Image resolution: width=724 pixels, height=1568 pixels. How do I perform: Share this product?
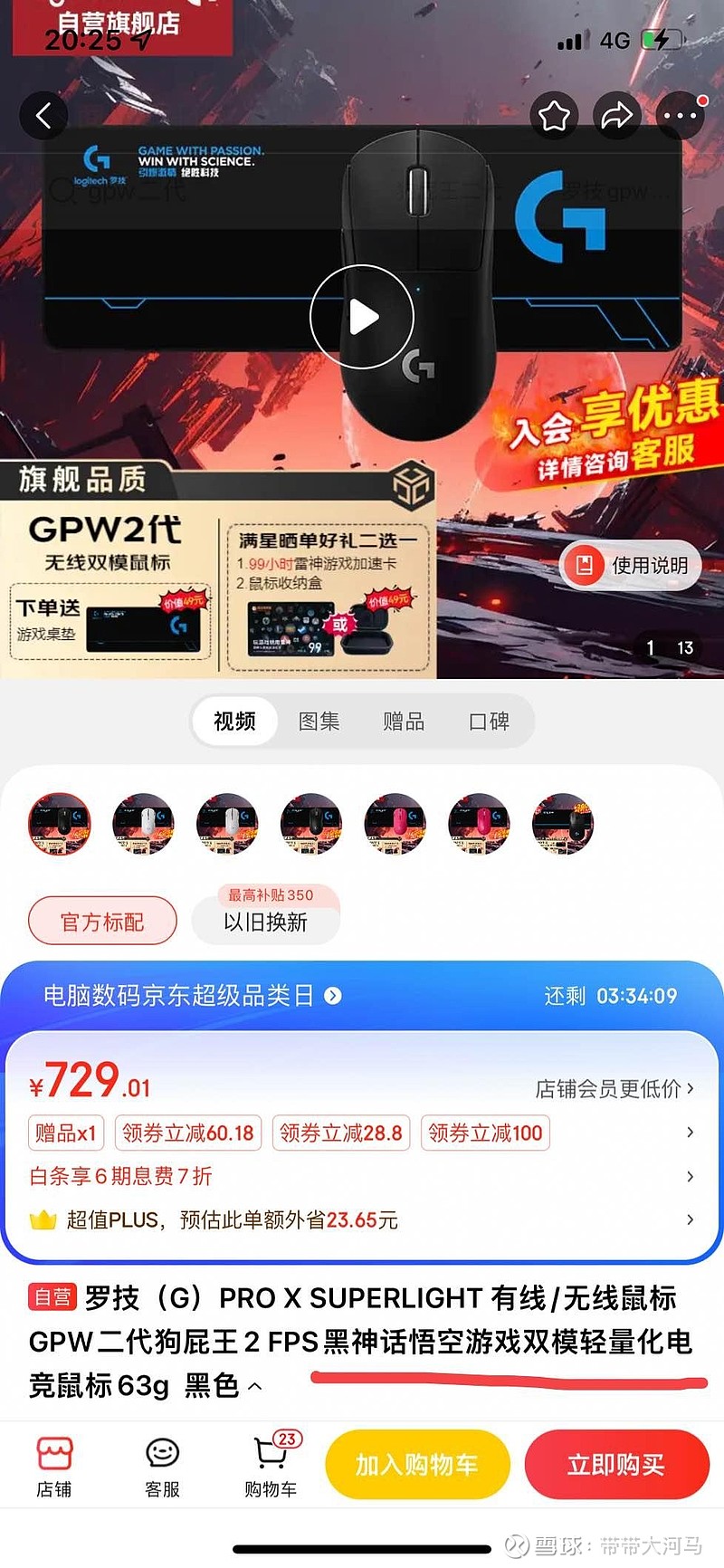616,116
